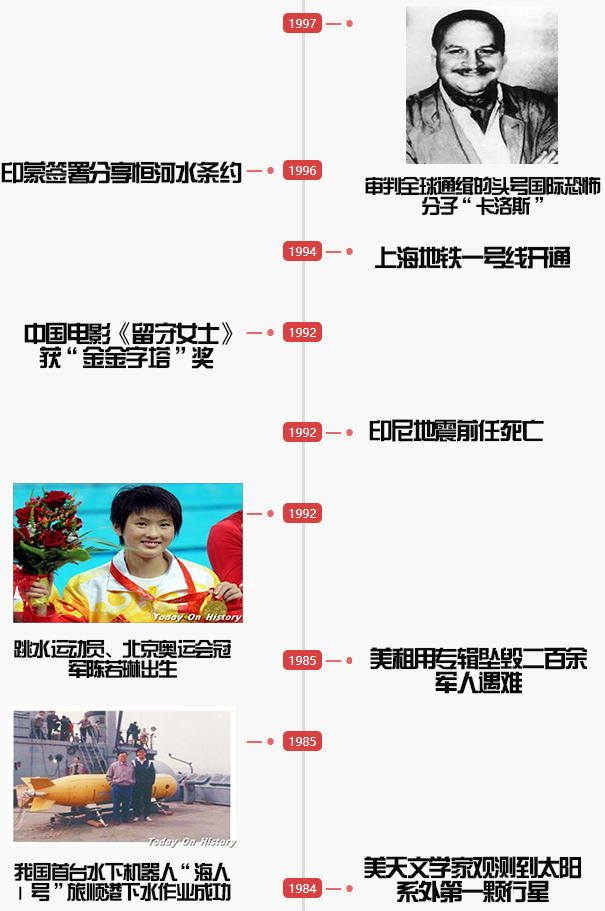Open the Shanghai Metro Line 1 opening event
This screenshot has height=911, width=605.
tap(472, 258)
